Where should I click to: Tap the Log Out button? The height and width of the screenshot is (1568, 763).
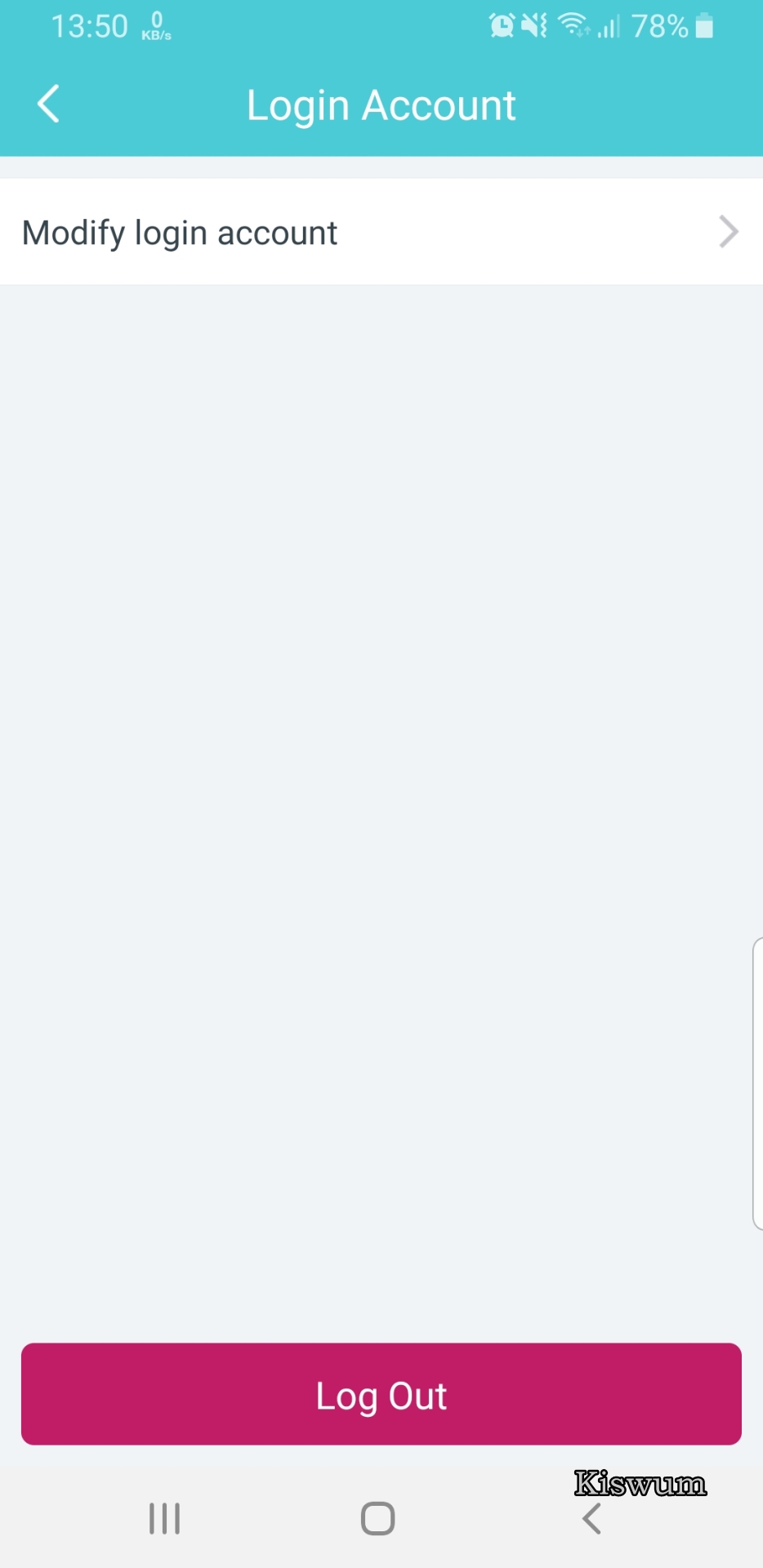pyautogui.click(x=381, y=1395)
